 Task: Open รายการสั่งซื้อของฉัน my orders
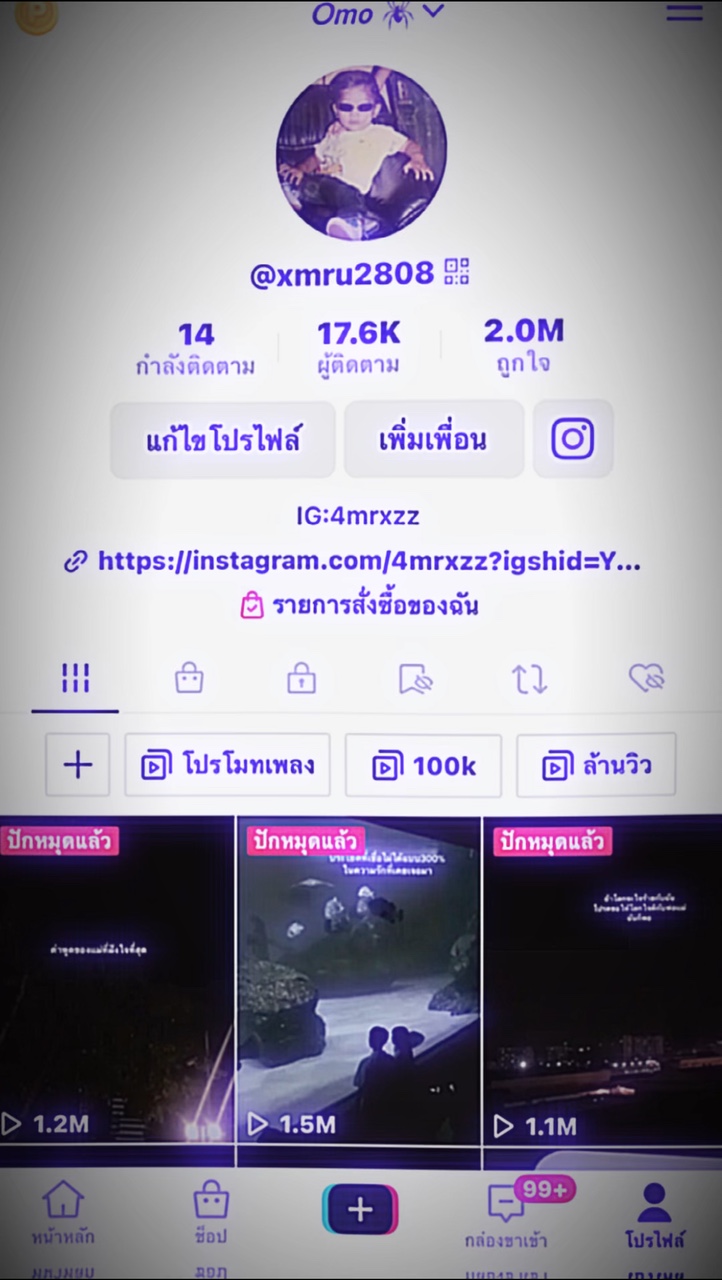[360, 606]
